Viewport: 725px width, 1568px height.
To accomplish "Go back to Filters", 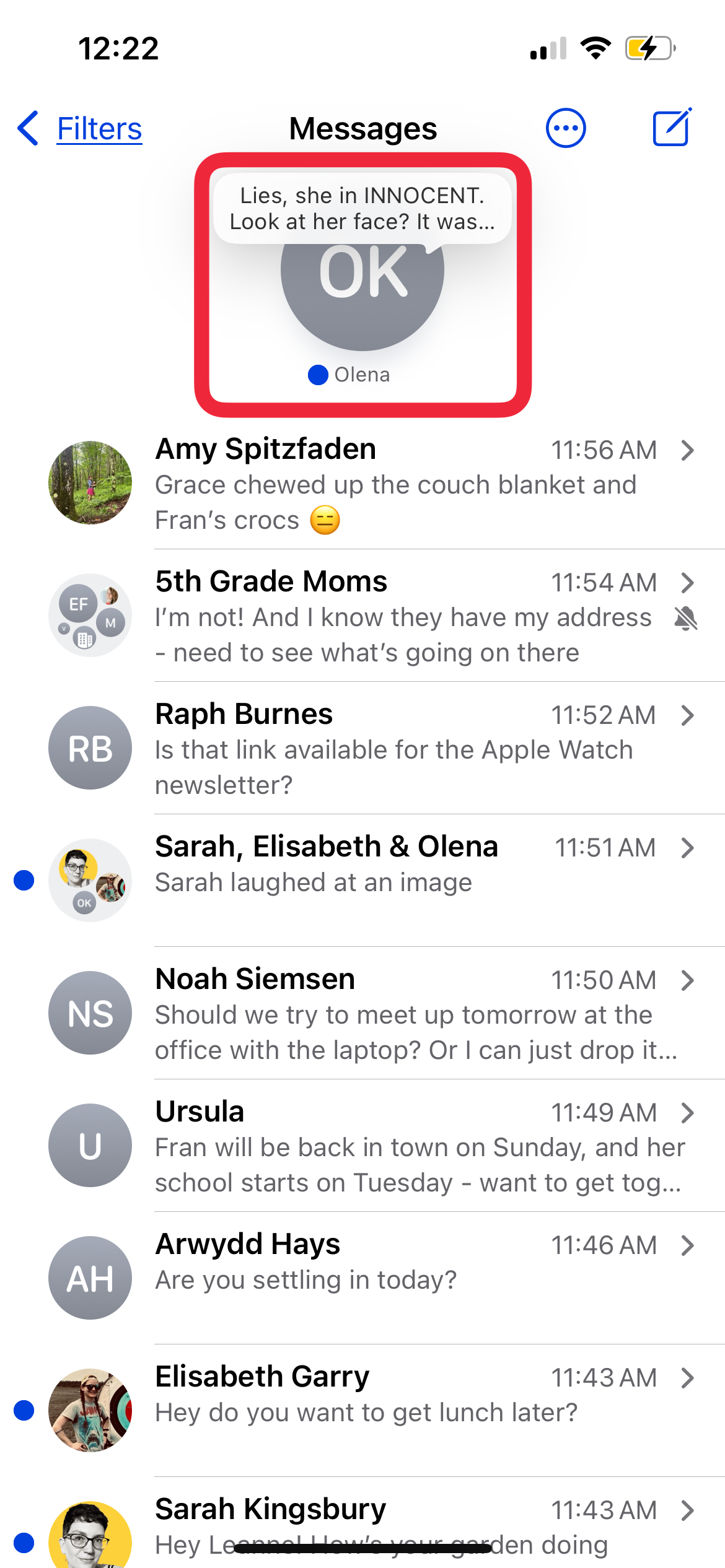I will [81, 129].
